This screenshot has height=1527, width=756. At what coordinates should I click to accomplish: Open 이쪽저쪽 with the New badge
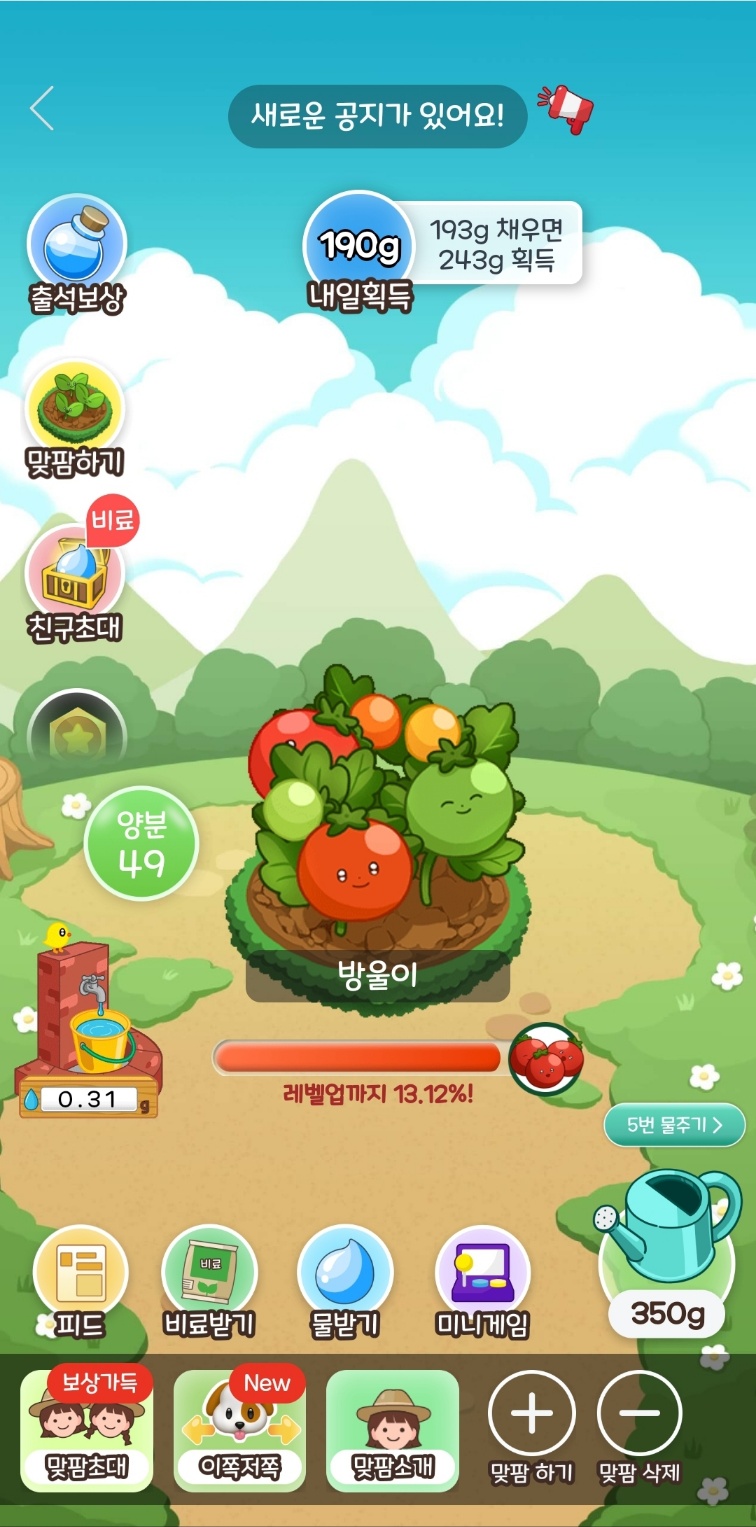coord(240,1431)
